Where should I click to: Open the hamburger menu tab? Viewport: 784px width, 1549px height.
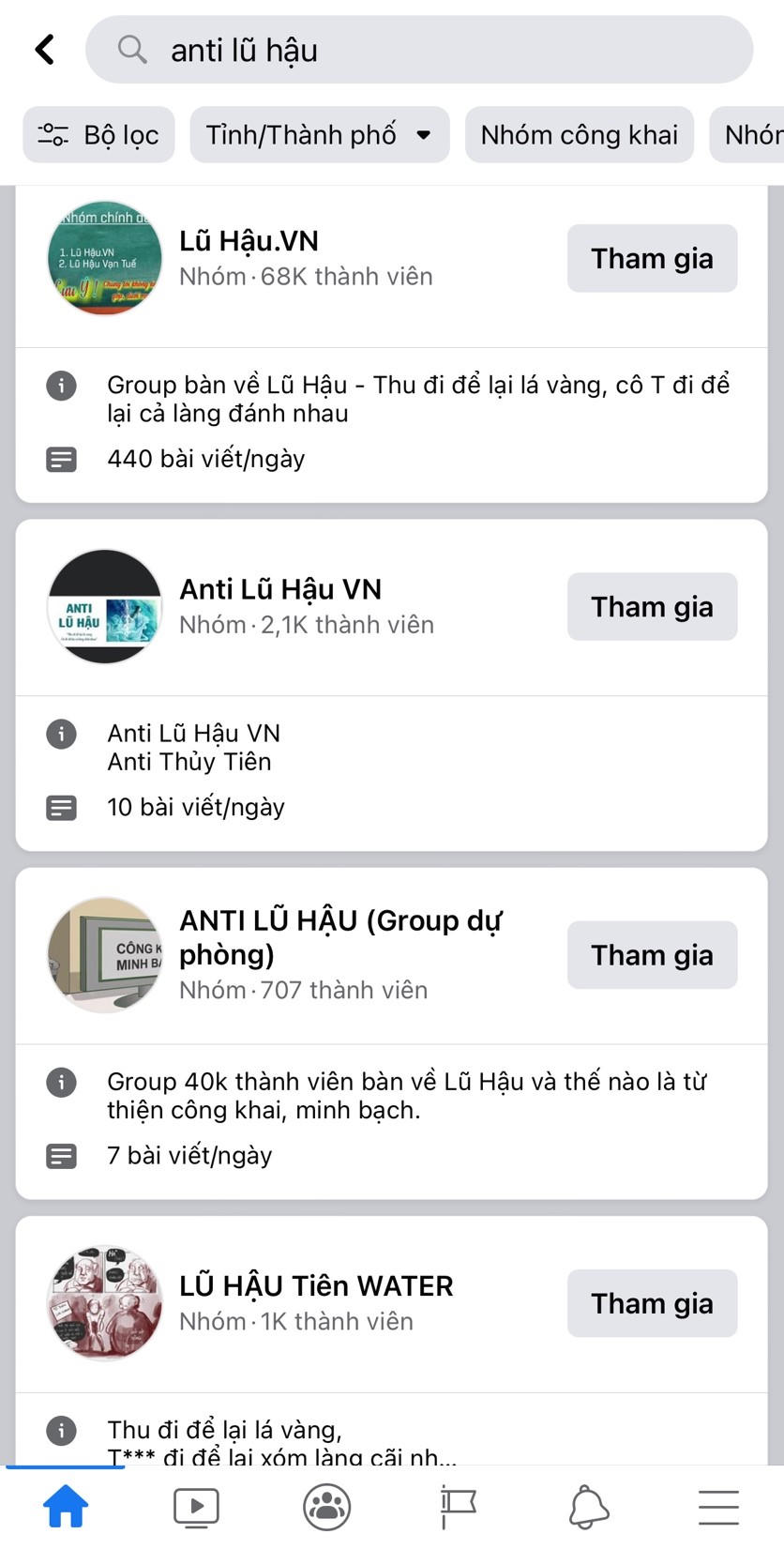(718, 1507)
